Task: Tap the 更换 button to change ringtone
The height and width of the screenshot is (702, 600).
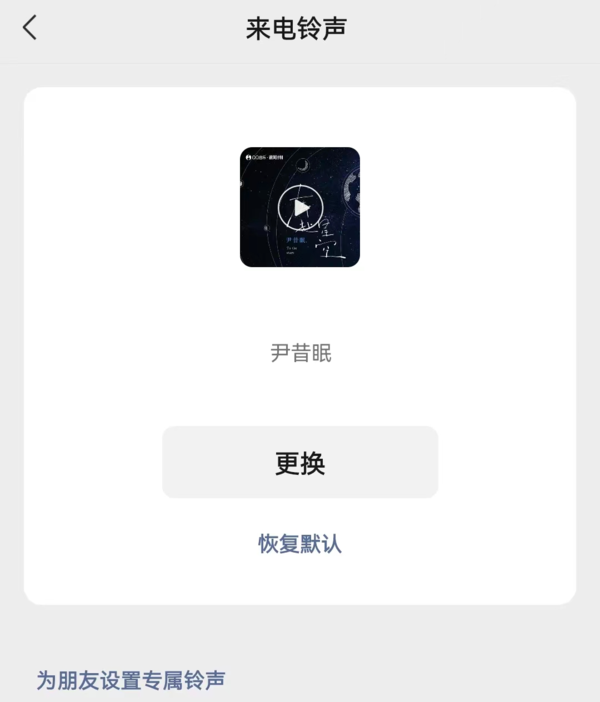Action: click(x=300, y=462)
